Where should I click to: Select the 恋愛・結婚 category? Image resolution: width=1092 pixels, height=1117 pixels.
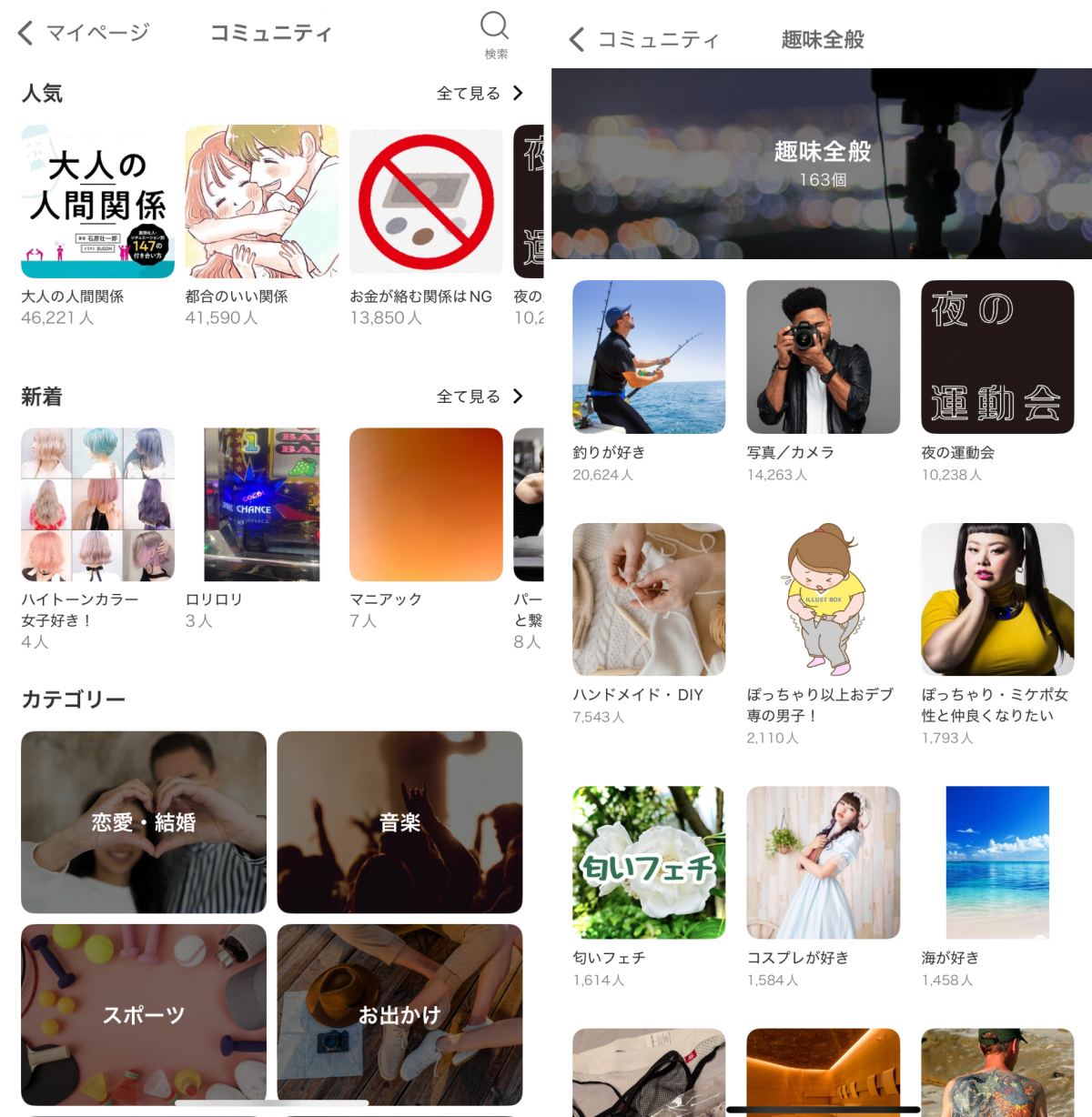click(x=144, y=822)
